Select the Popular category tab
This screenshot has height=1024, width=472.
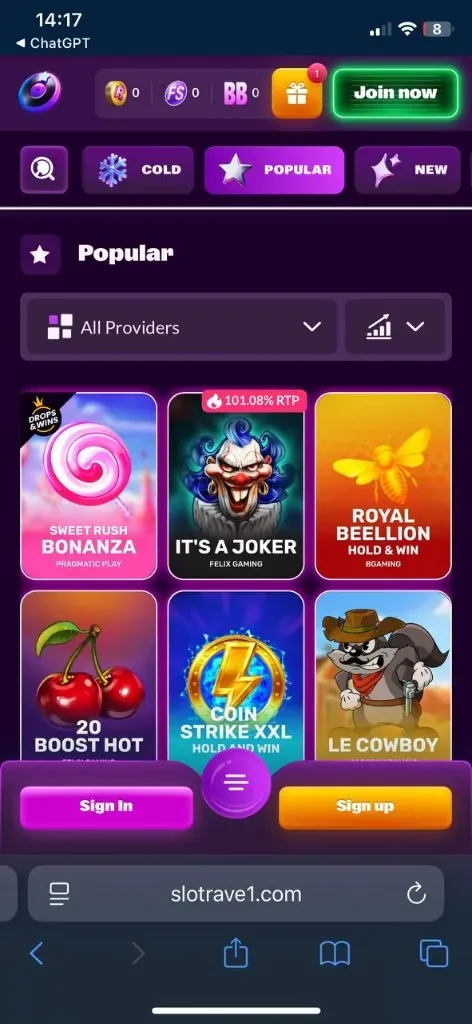point(274,170)
